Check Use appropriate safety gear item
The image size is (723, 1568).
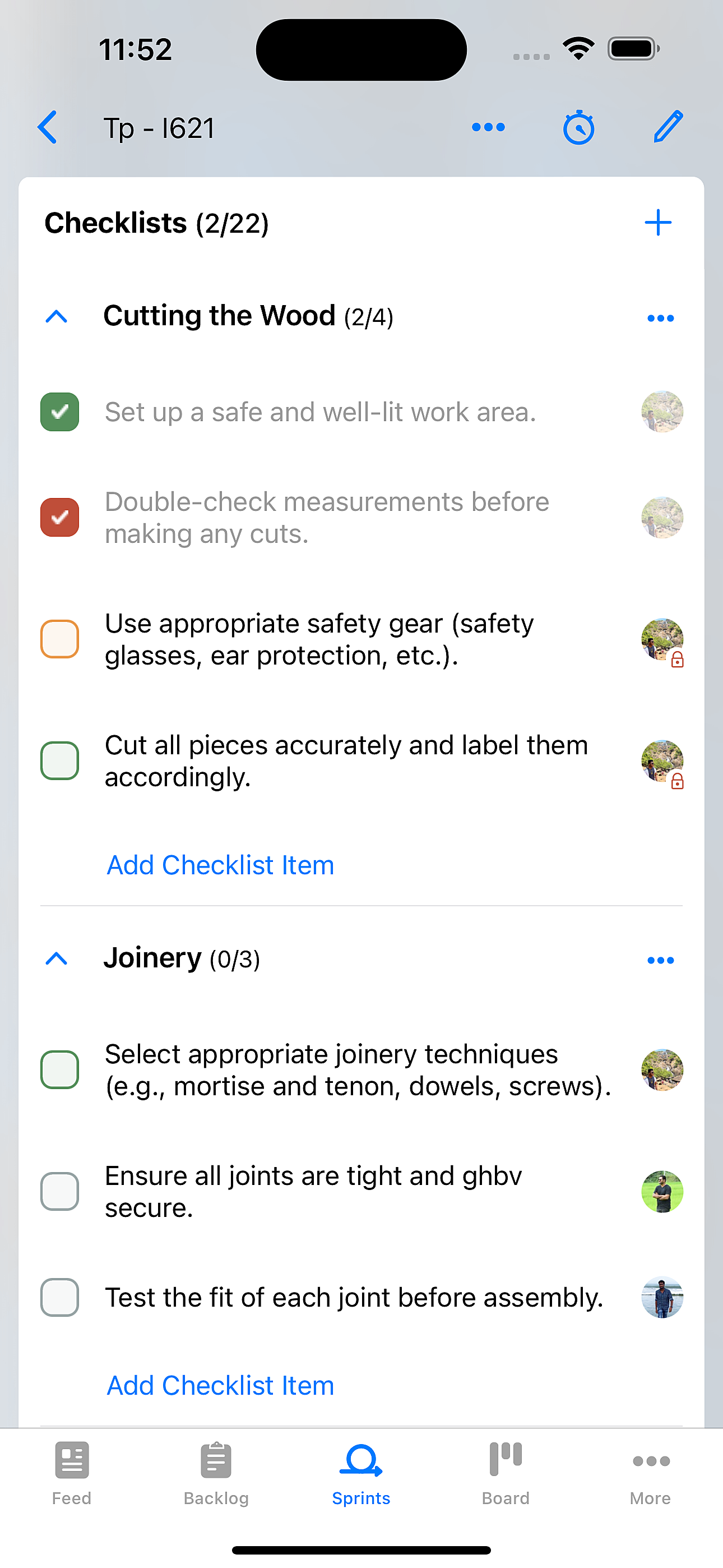[59, 639]
